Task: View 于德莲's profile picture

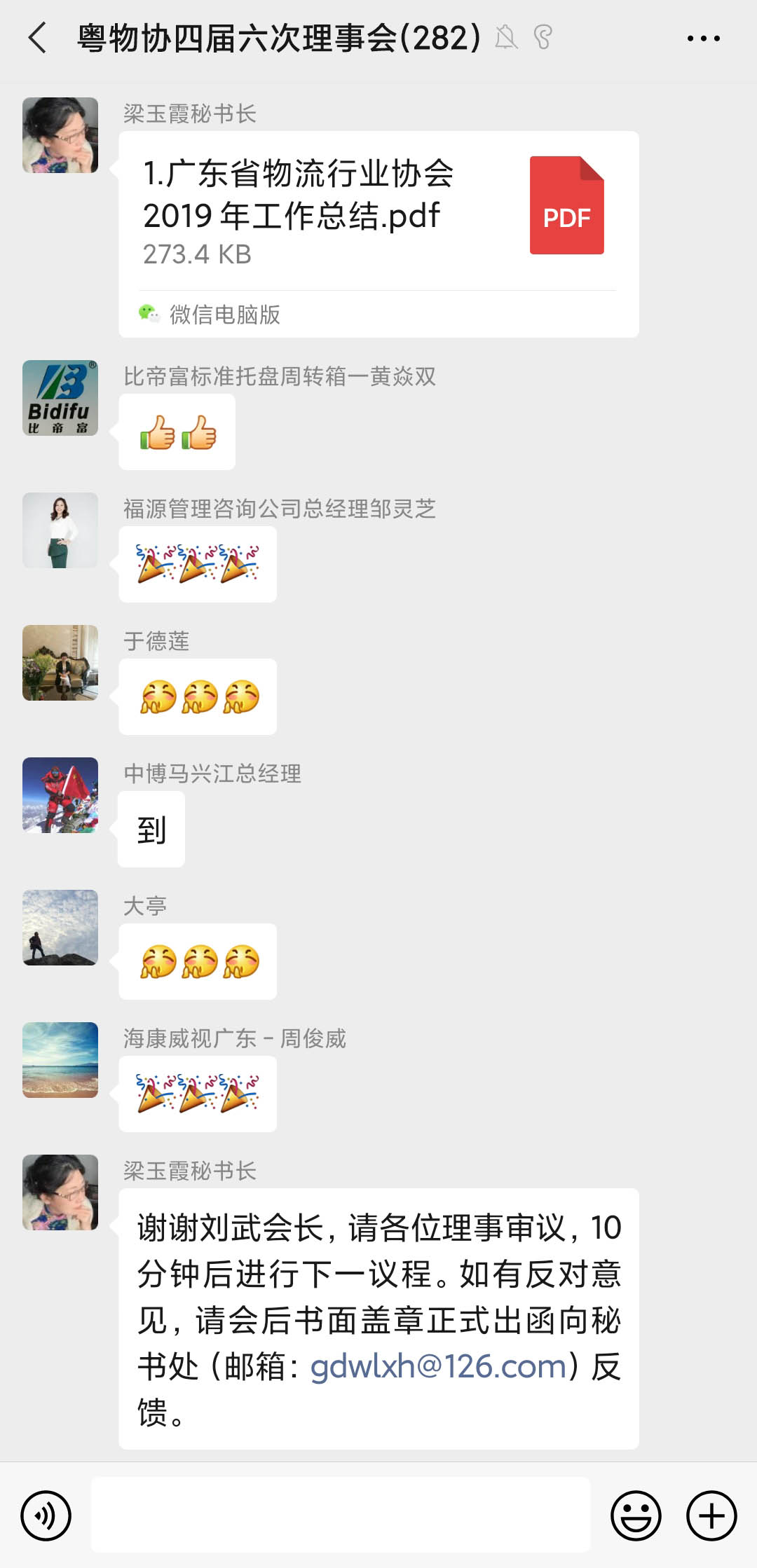Action: 60,663
